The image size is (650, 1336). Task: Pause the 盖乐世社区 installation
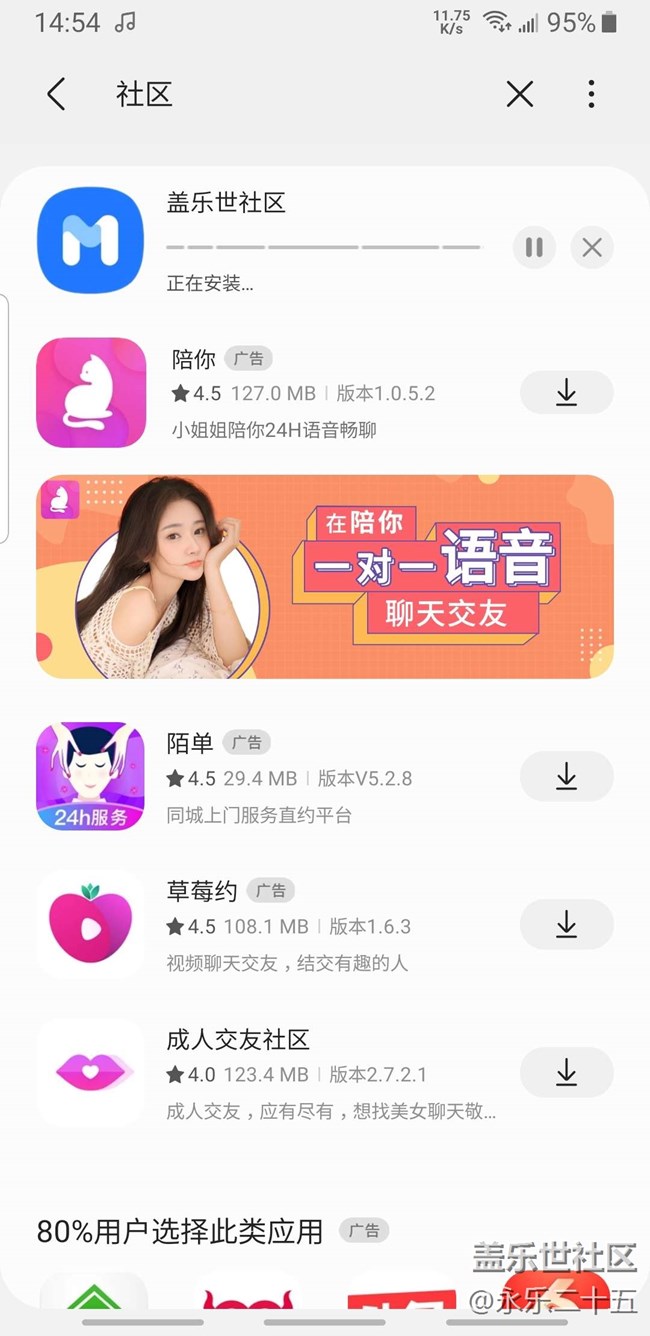coord(534,247)
